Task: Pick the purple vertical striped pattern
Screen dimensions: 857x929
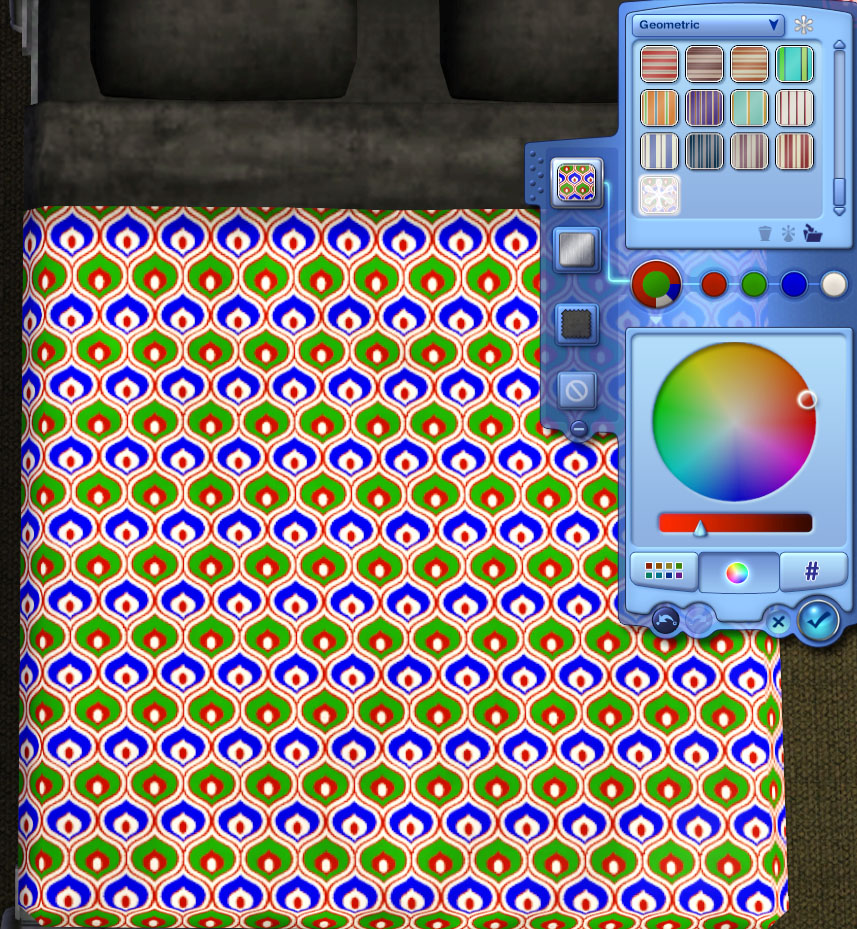Action: (704, 108)
